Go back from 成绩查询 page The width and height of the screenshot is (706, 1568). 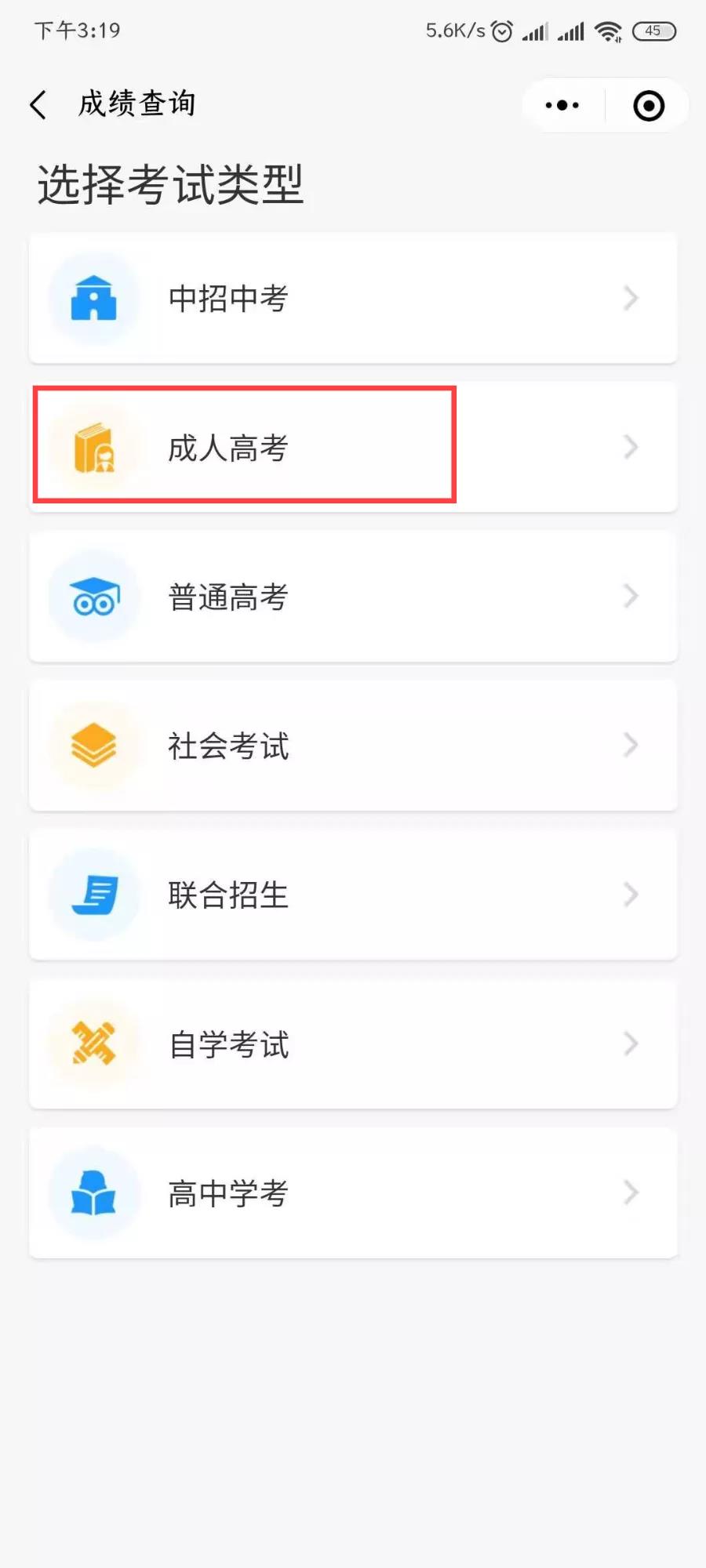[x=38, y=104]
